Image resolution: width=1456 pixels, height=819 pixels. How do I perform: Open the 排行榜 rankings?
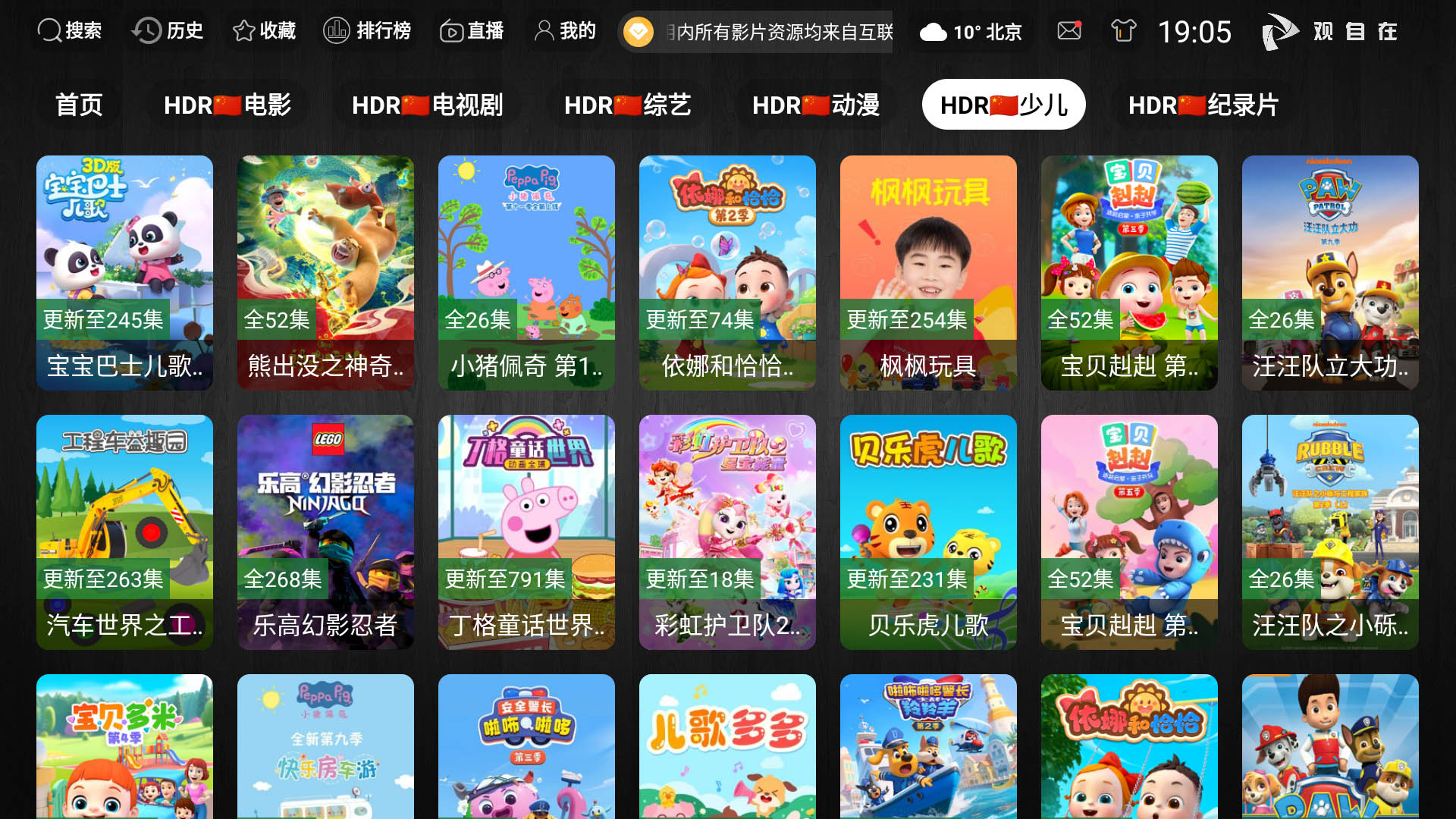367,31
